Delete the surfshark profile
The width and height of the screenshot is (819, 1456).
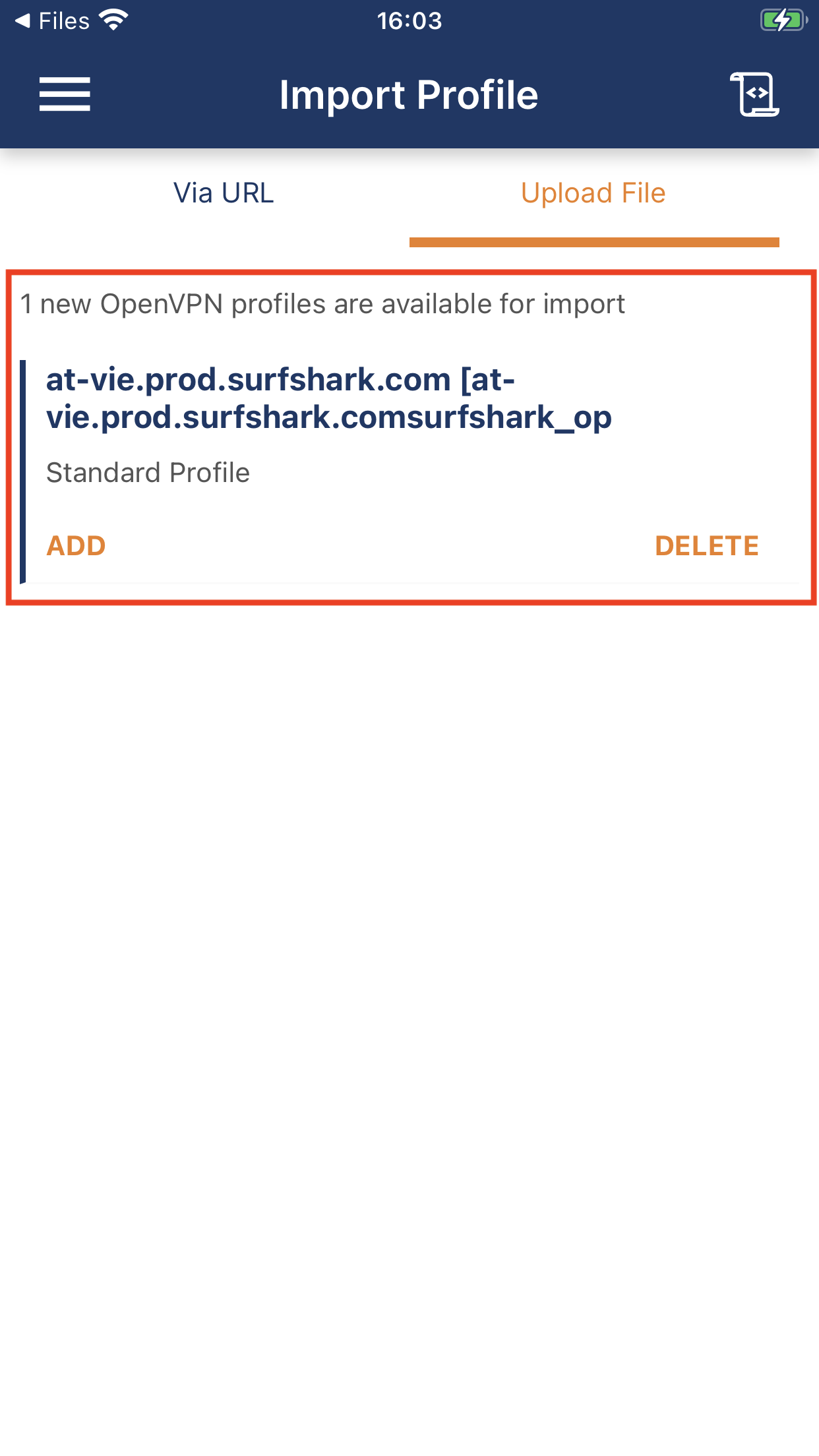pyautogui.click(x=706, y=545)
